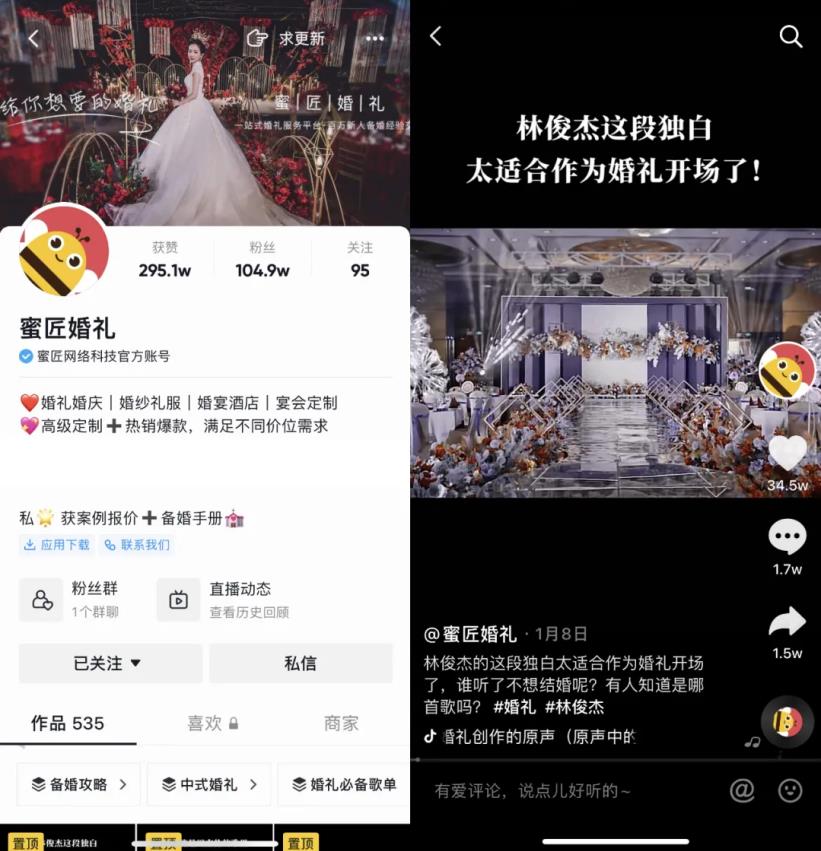The height and width of the screenshot is (851, 821).
Task: Send a 私信 message
Action: 300,663
